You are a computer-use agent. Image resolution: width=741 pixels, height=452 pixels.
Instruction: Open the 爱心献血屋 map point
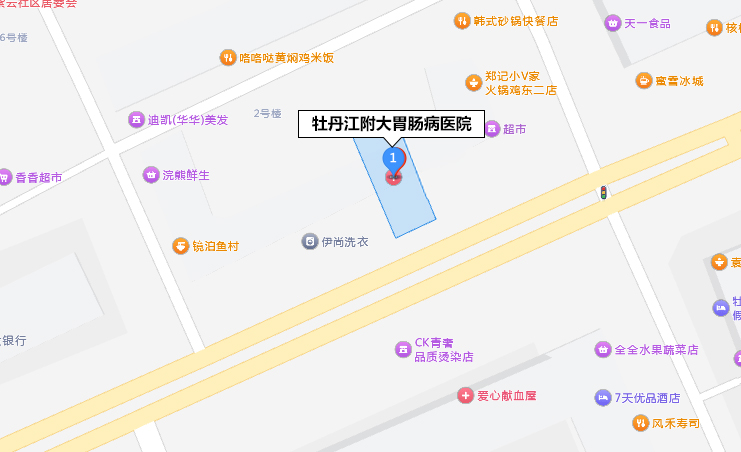click(465, 396)
